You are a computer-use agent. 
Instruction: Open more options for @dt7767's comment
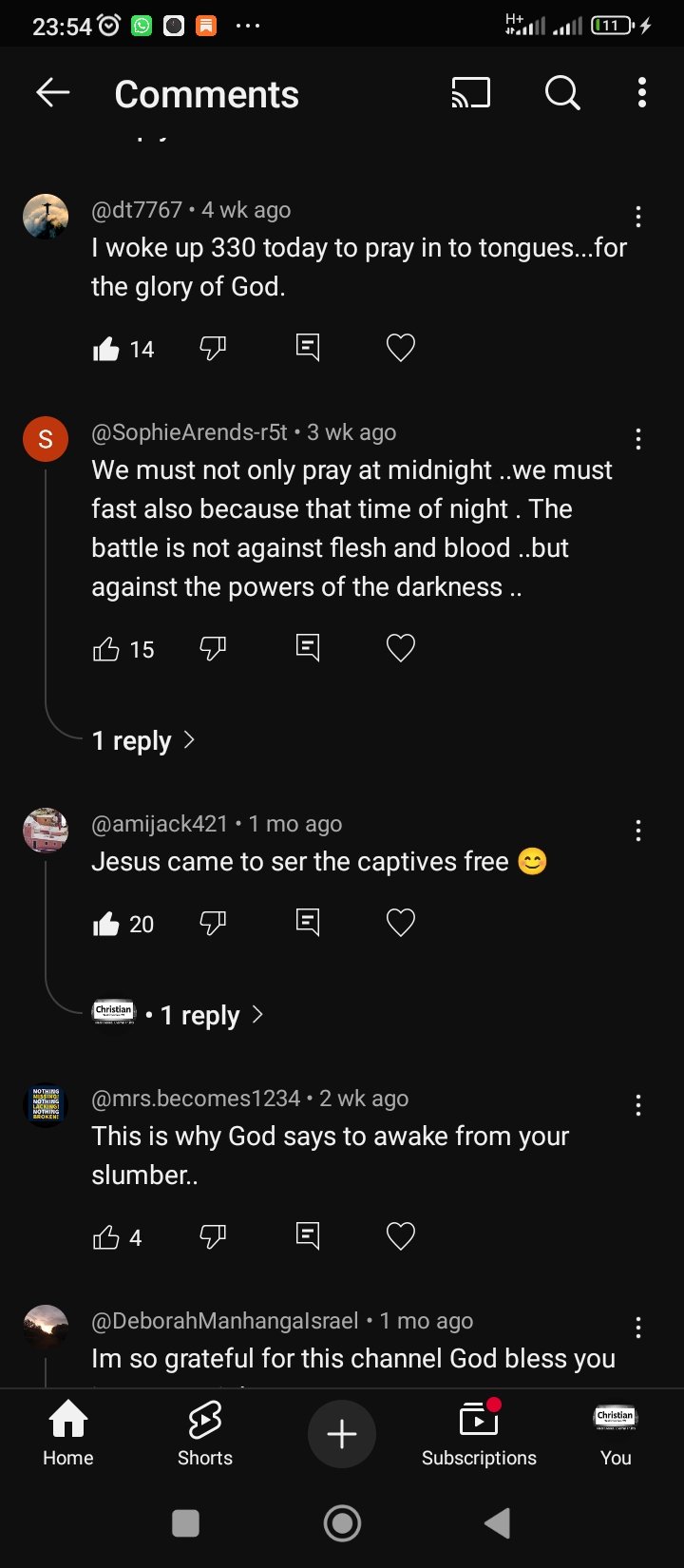[x=638, y=218]
